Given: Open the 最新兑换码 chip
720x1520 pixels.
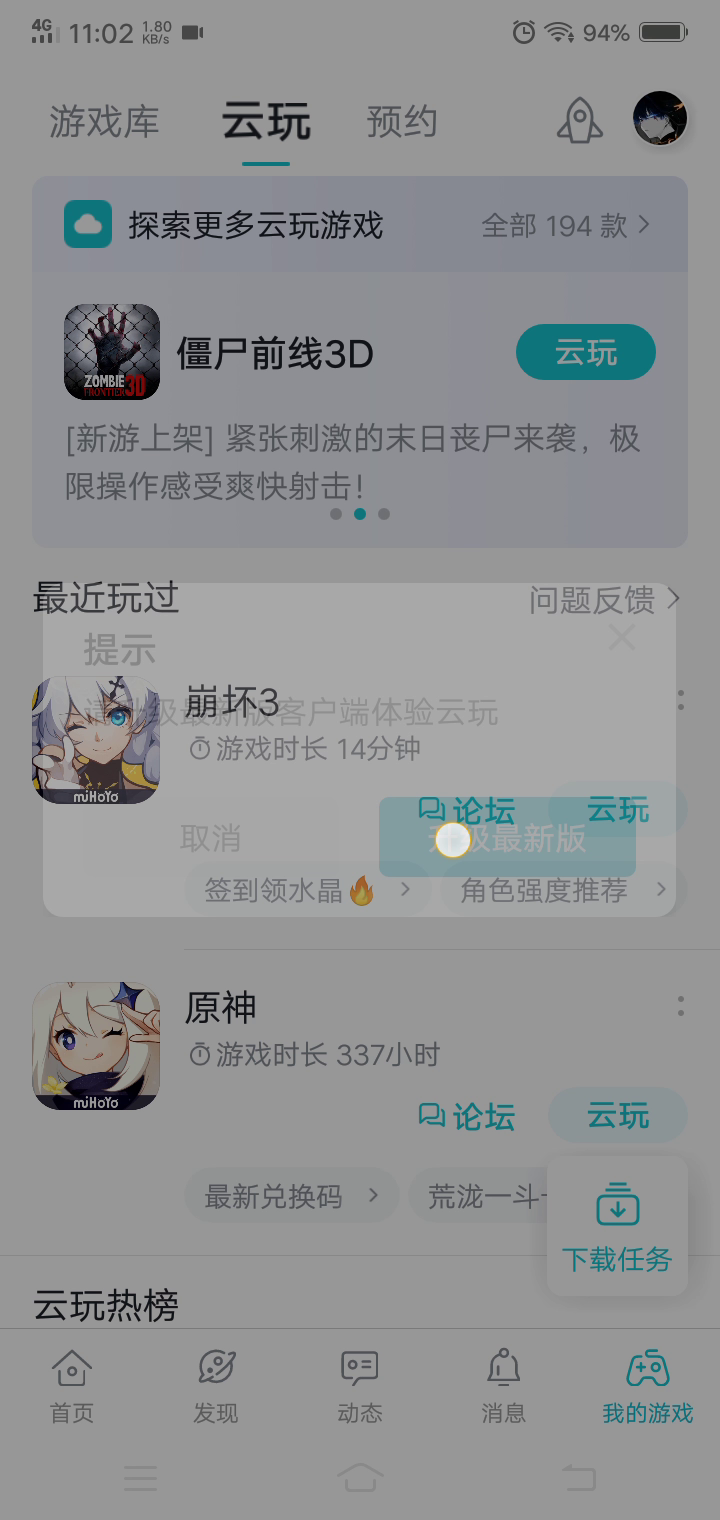Looking at the screenshot, I should click(x=290, y=1196).
